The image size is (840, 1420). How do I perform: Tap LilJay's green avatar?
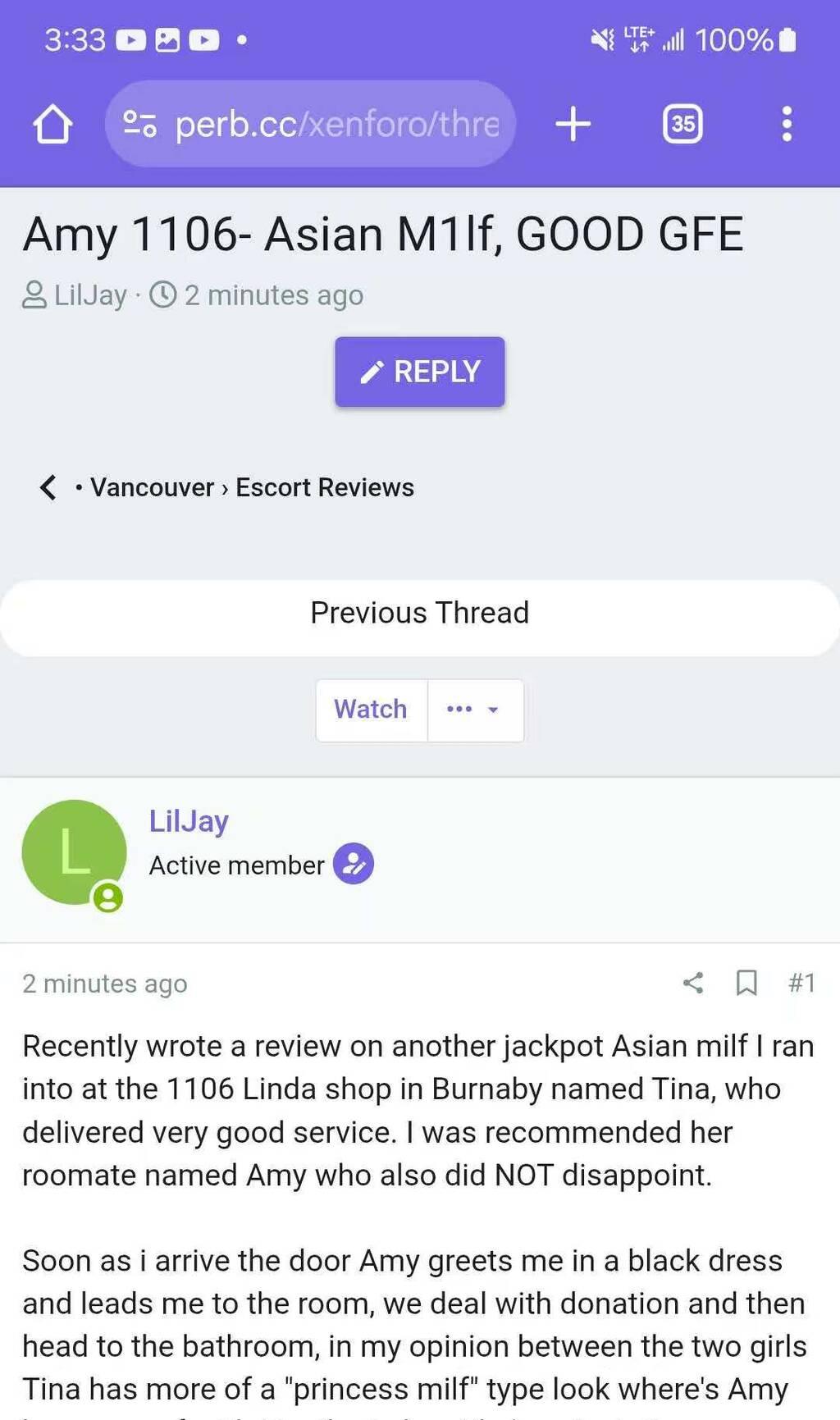[74, 852]
